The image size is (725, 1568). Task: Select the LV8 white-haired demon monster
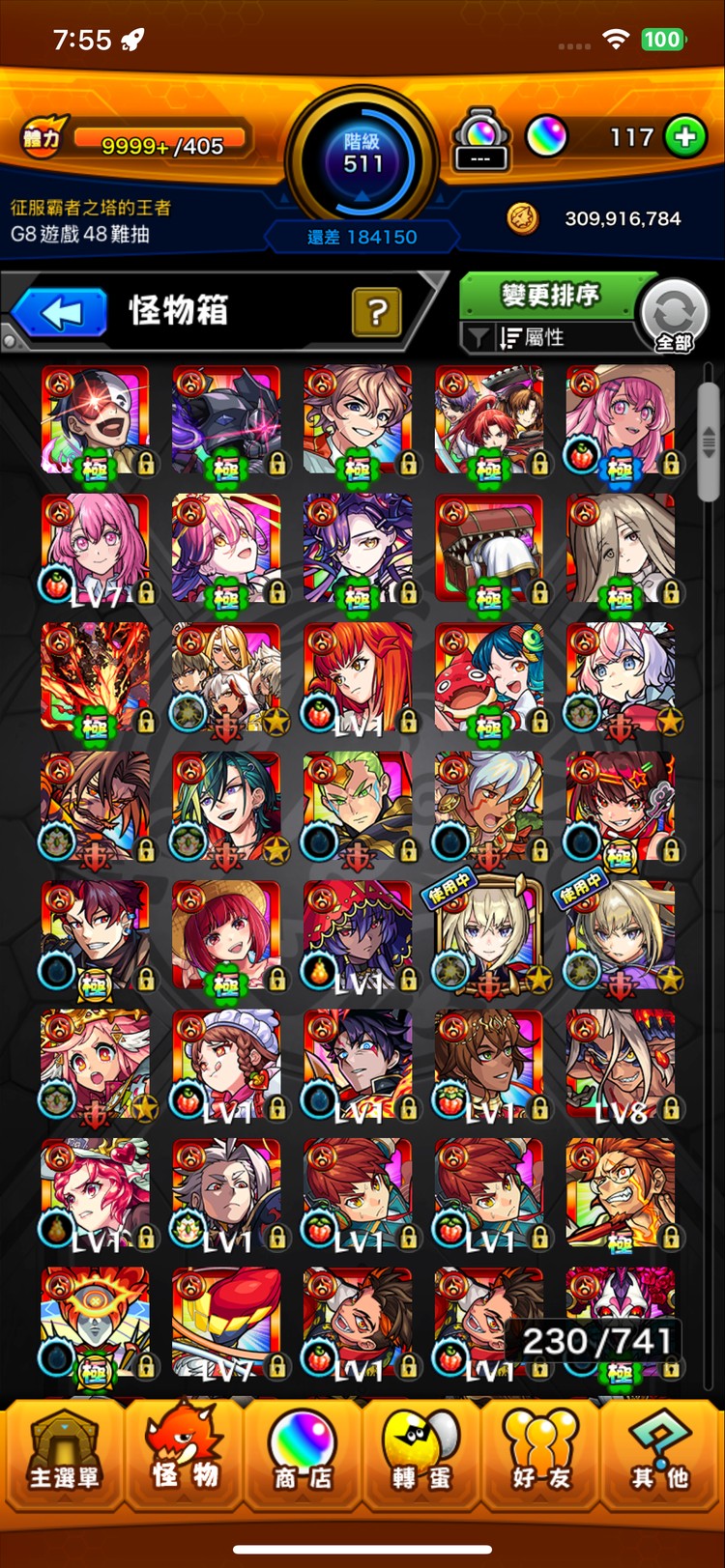[x=621, y=1063]
